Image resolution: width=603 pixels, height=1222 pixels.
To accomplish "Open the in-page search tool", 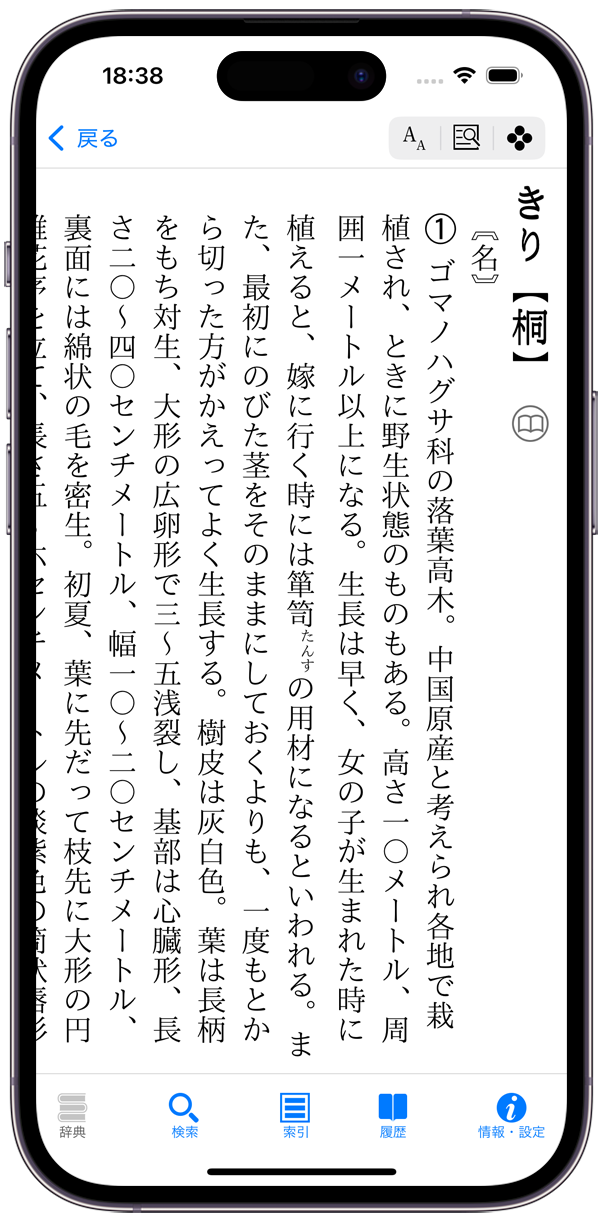I will click(466, 138).
